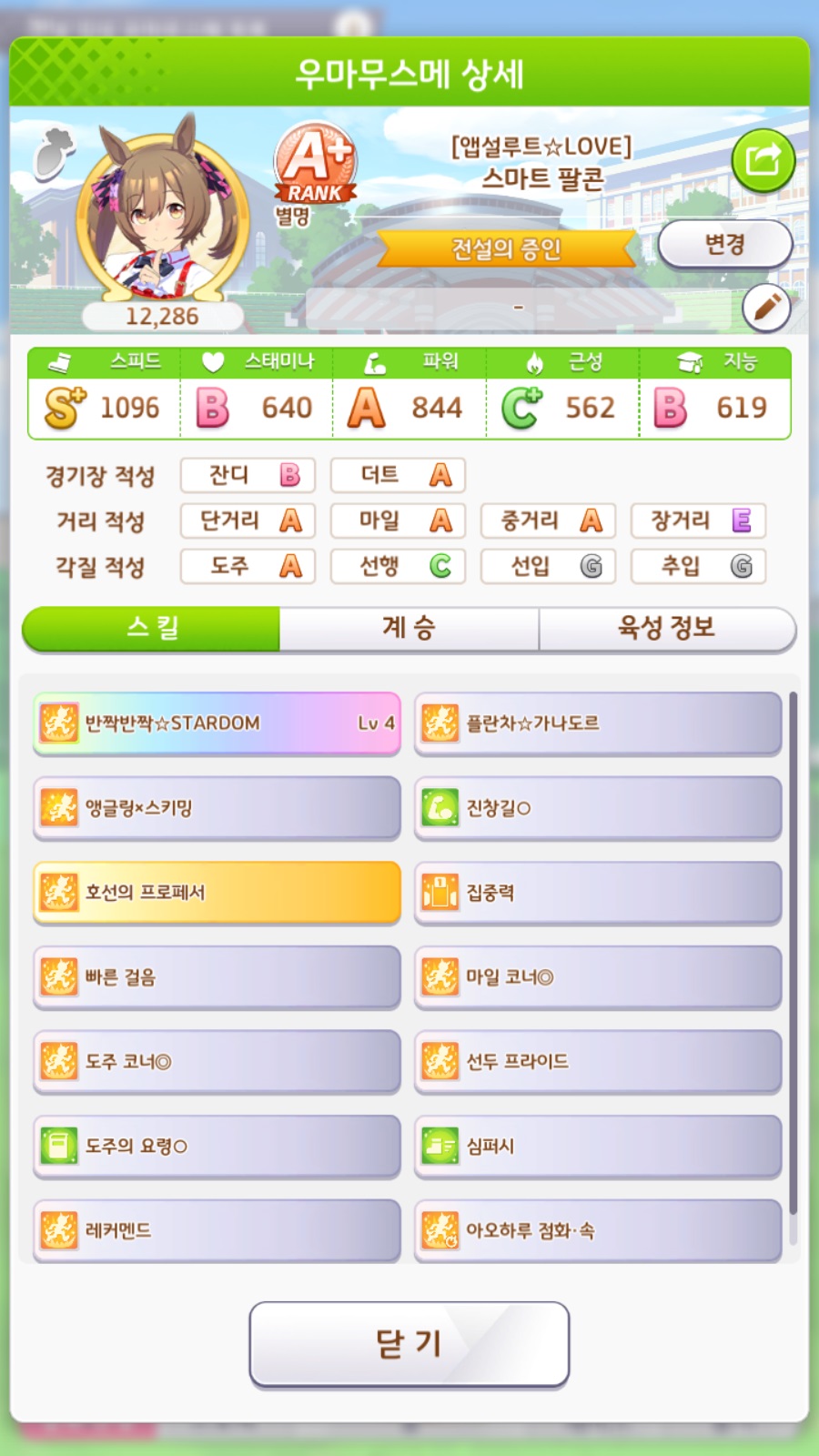This screenshot has height=1456, width=819.
Task: Switch to the 육성 정보 tab
Action: 666,628
